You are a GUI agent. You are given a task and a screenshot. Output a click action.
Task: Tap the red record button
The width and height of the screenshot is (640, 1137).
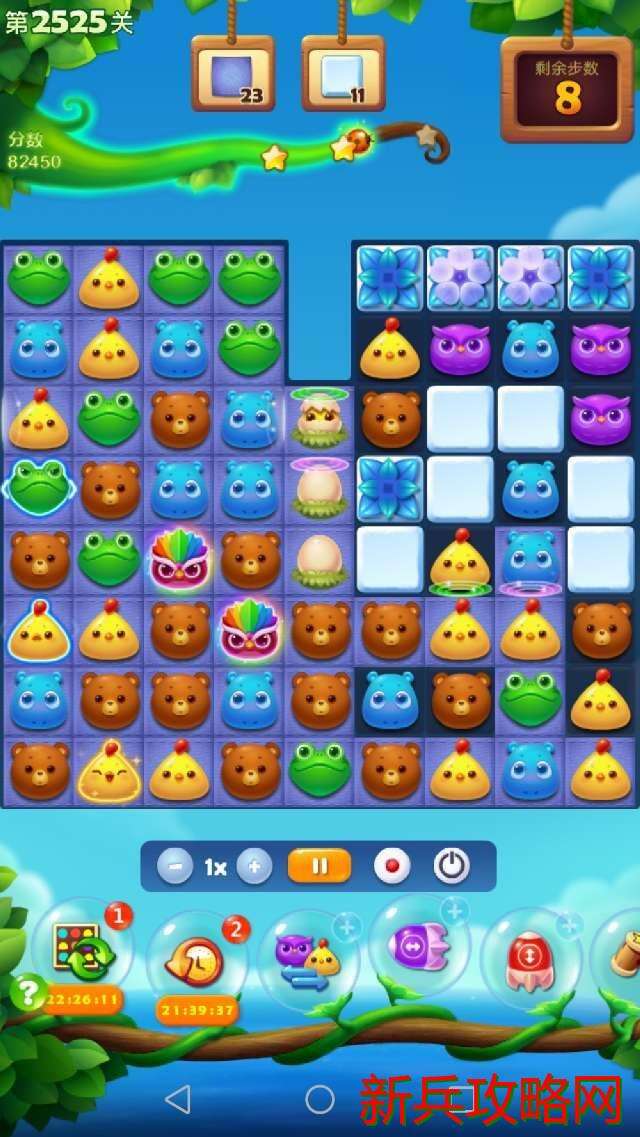point(392,866)
